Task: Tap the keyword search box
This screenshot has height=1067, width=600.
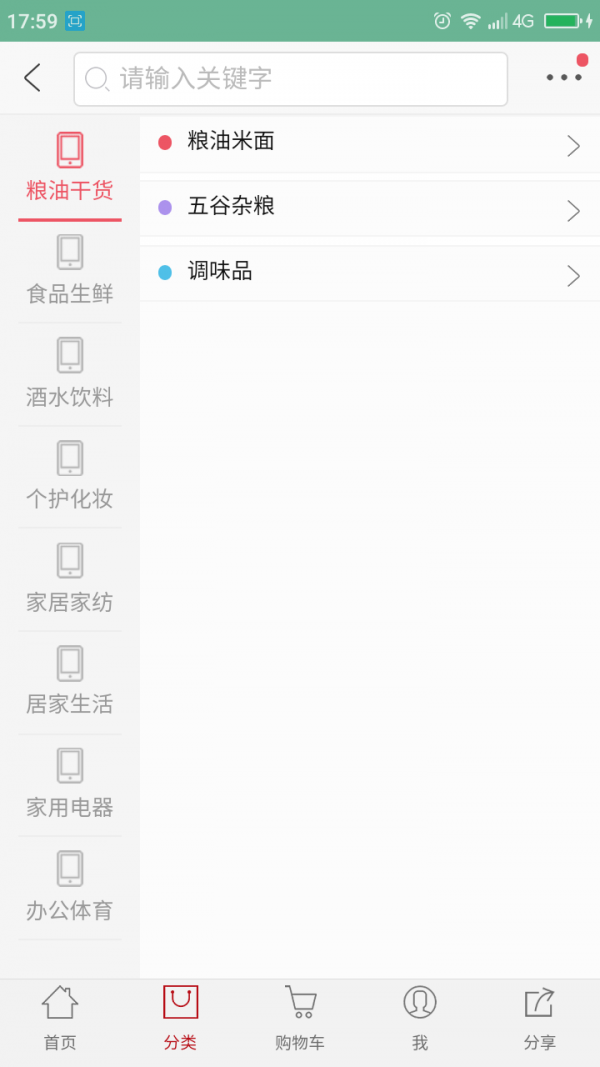Action: coord(290,79)
